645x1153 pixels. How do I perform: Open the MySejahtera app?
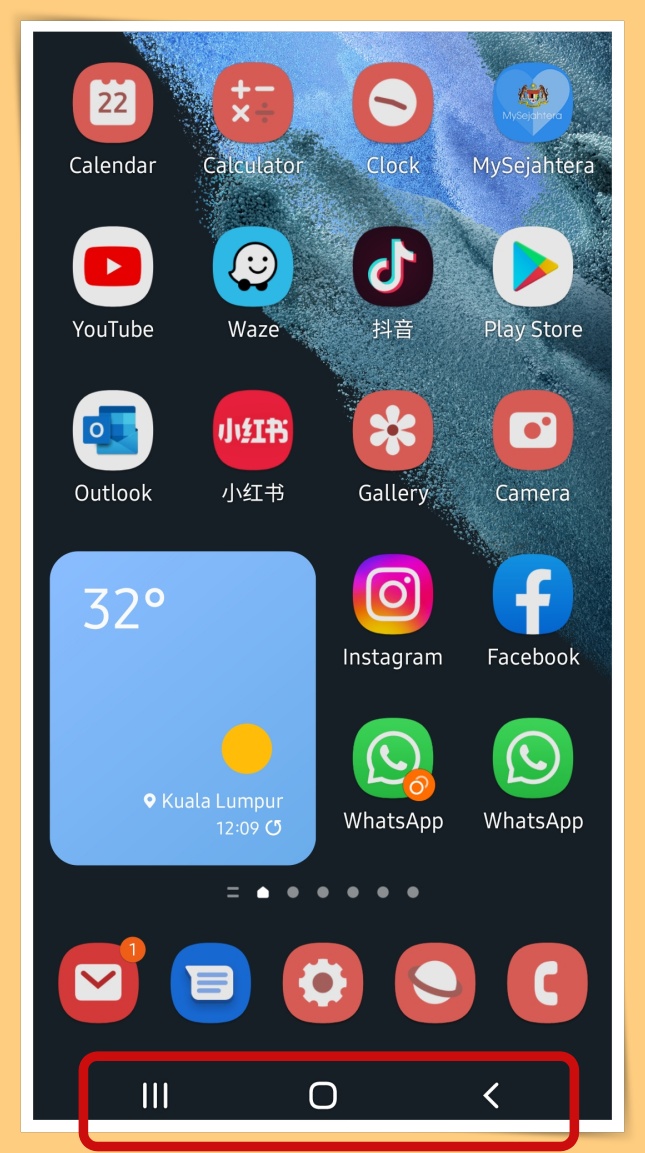point(532,103)
